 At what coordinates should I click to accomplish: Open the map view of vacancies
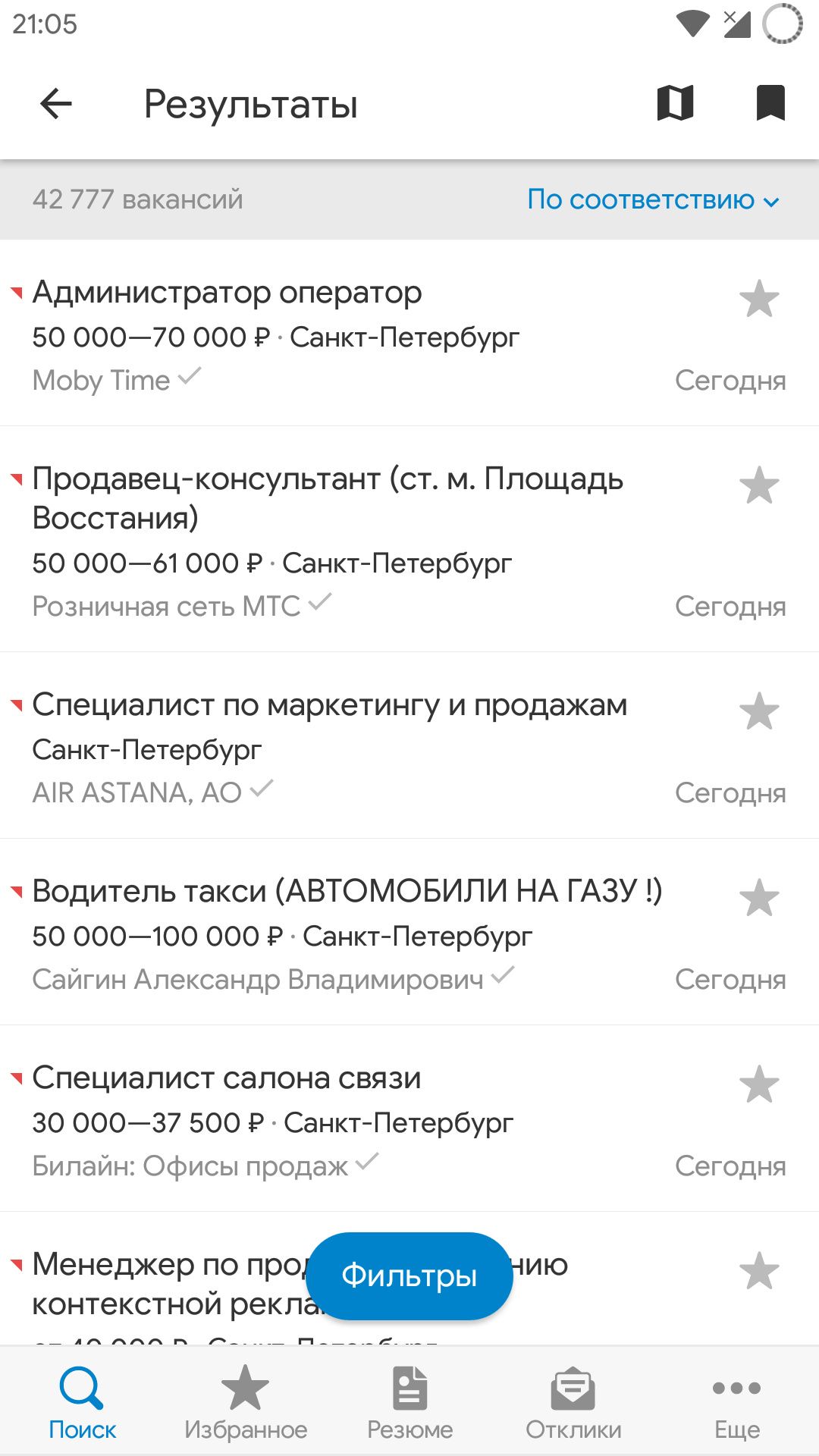675,103
